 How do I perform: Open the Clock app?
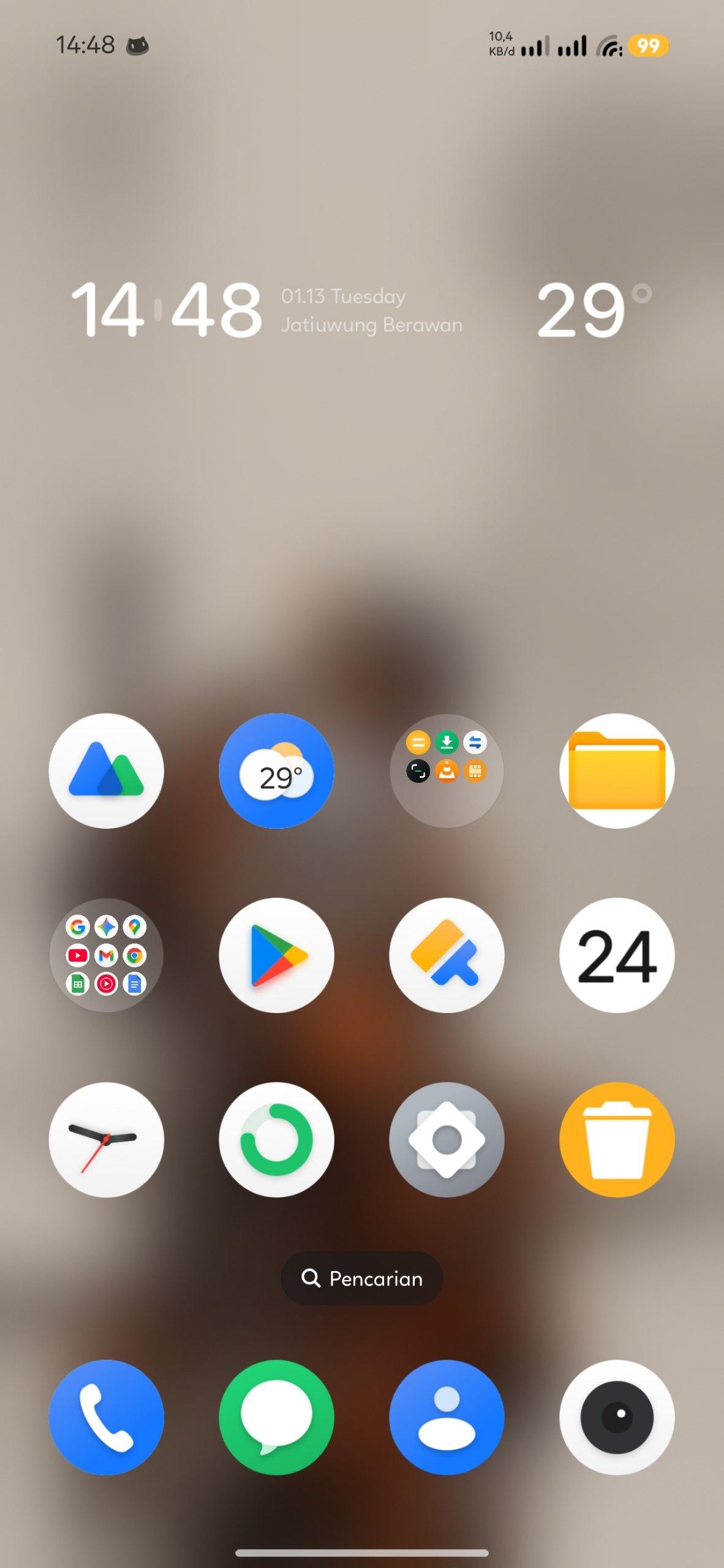pos(106,1139)
